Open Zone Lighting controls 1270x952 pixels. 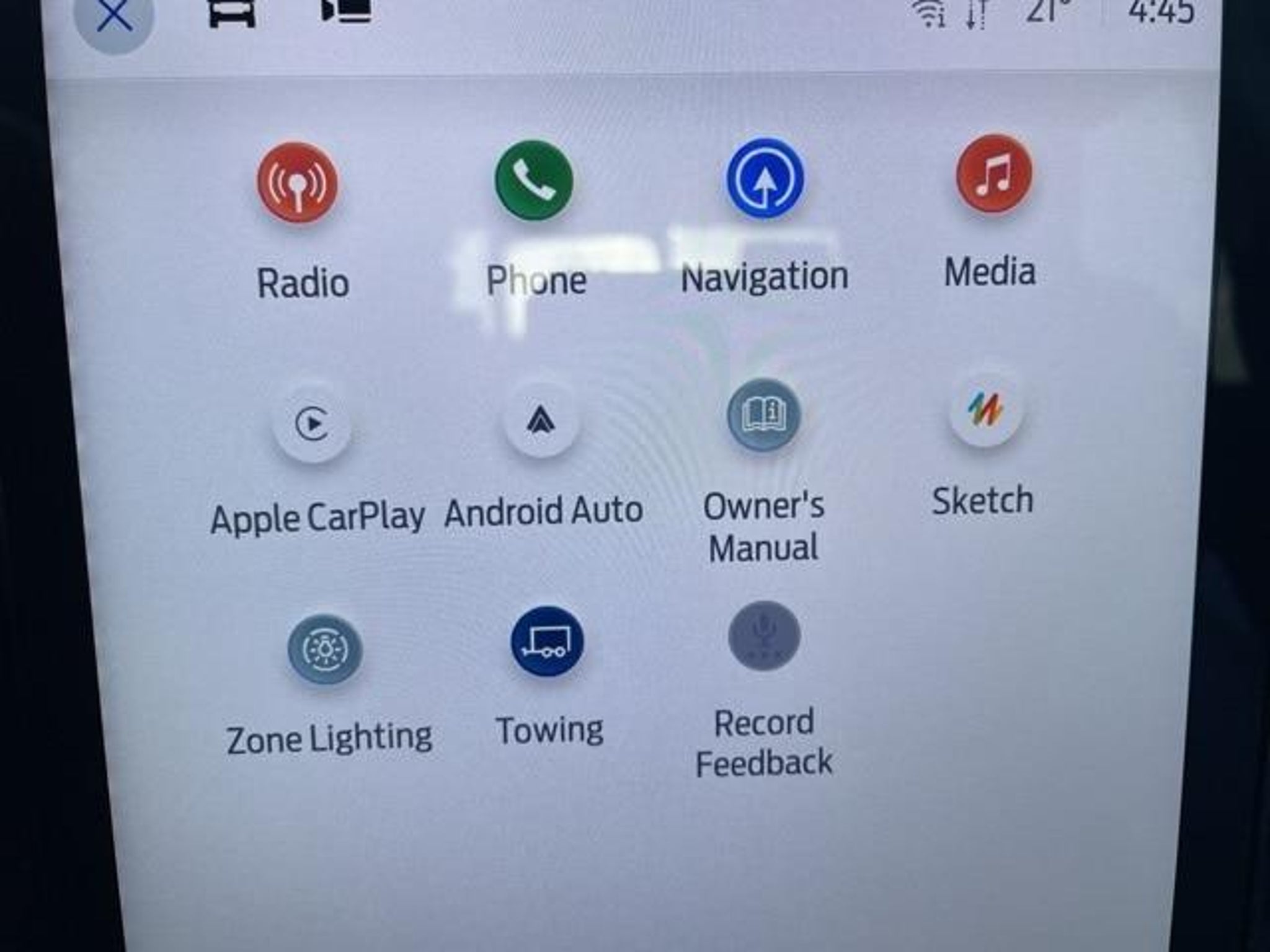(x=325, y=650)
